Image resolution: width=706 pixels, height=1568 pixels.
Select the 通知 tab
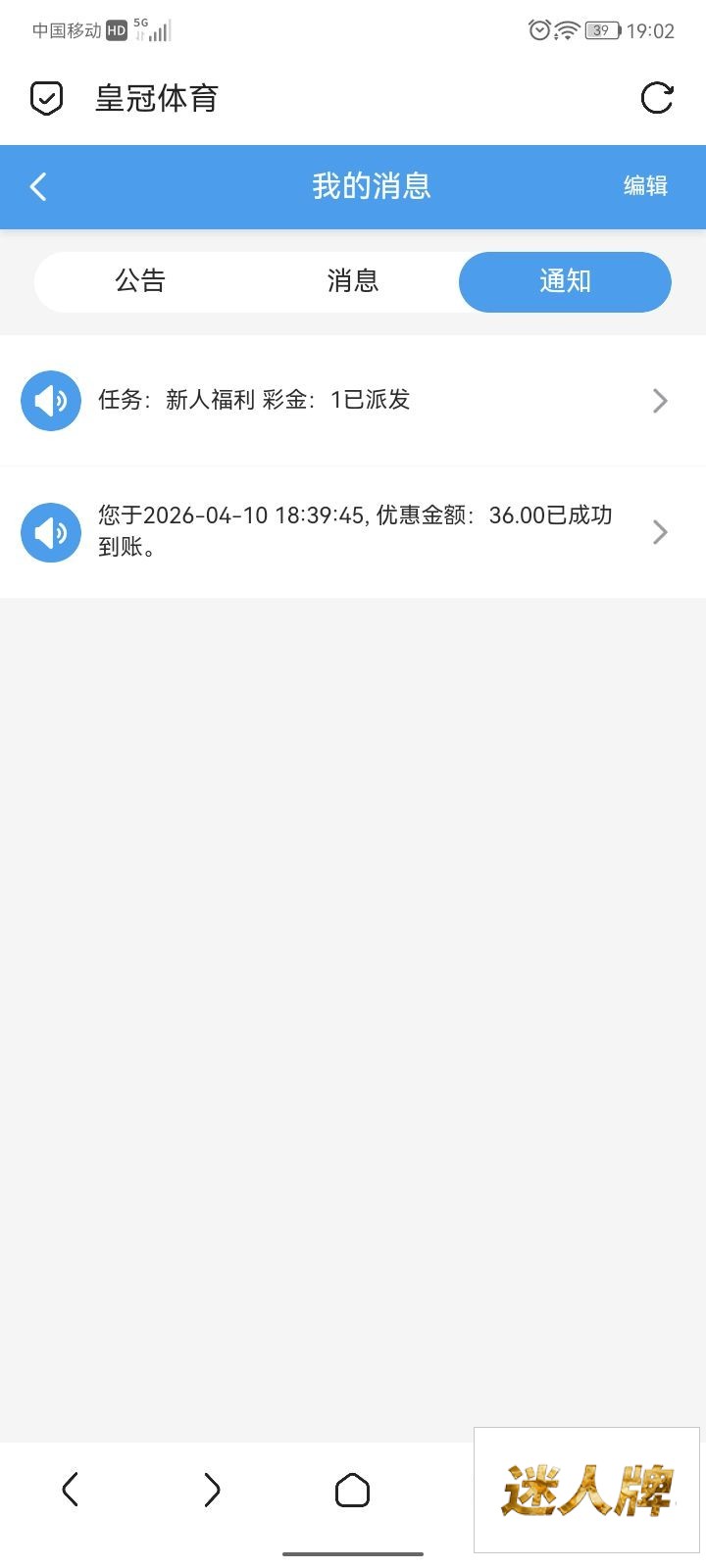pos(565,281)
